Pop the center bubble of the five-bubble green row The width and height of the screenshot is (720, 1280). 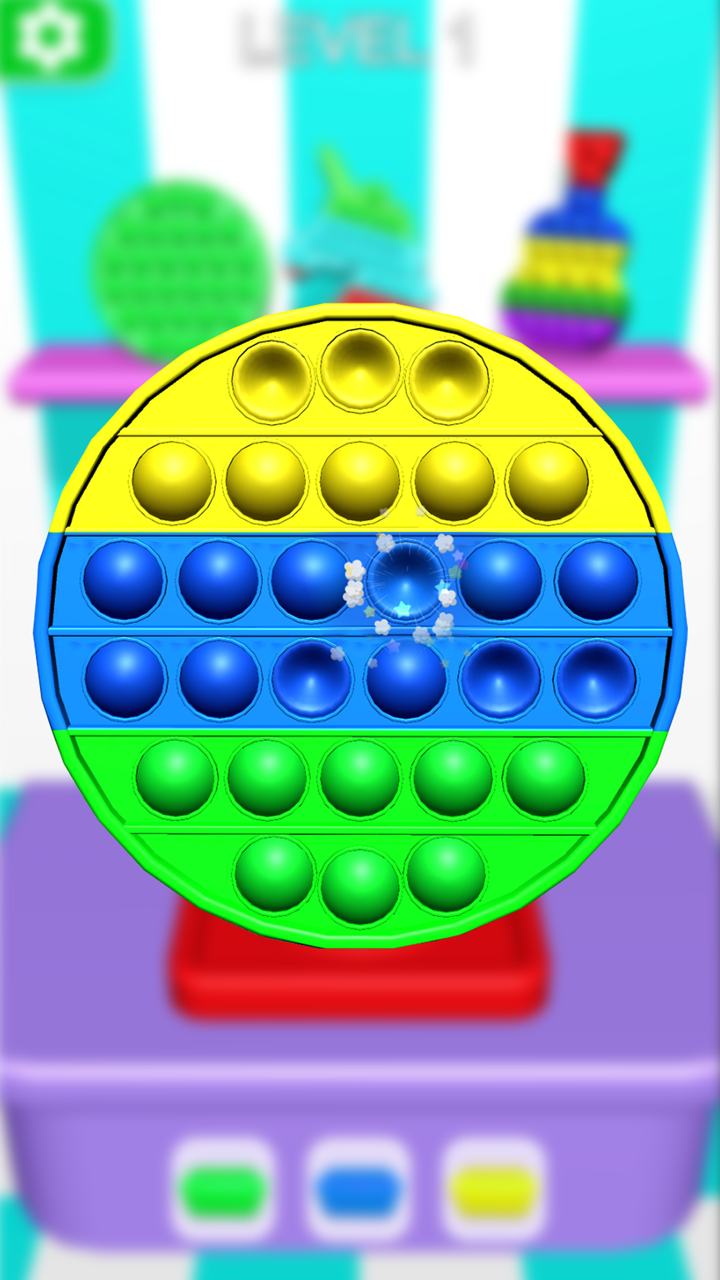point(360,779)
